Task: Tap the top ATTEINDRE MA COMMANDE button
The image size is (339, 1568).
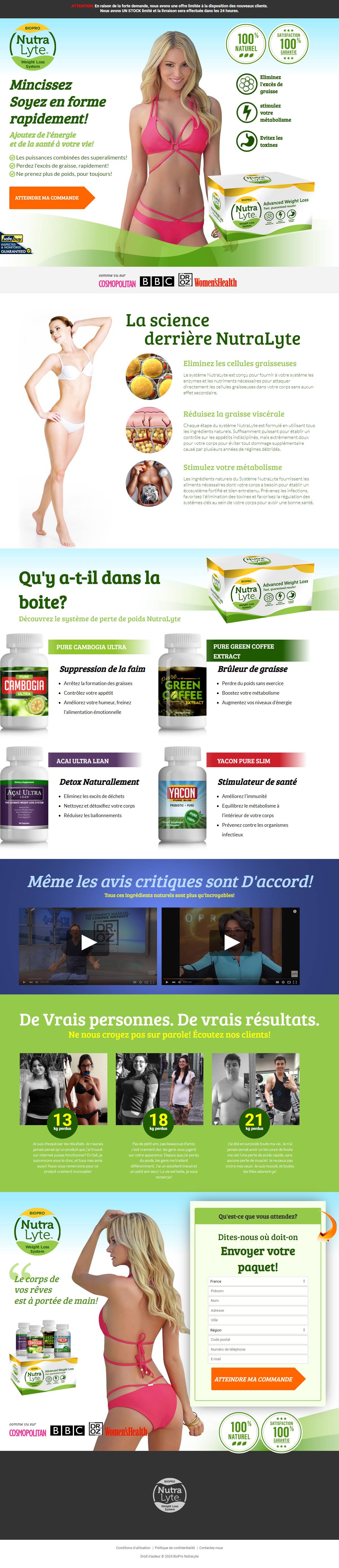Action: [x=49, y=198]
